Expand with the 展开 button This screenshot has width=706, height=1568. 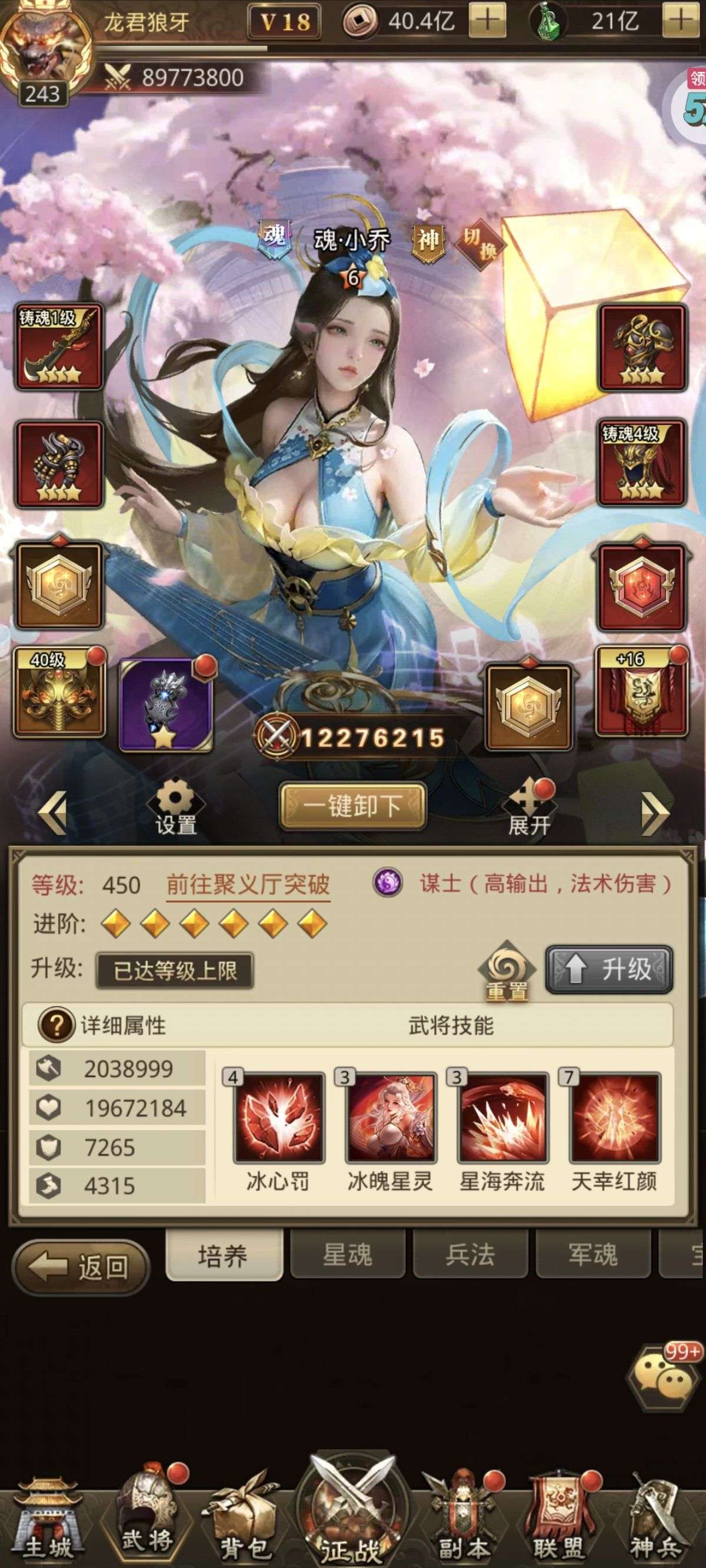point(529,808)
